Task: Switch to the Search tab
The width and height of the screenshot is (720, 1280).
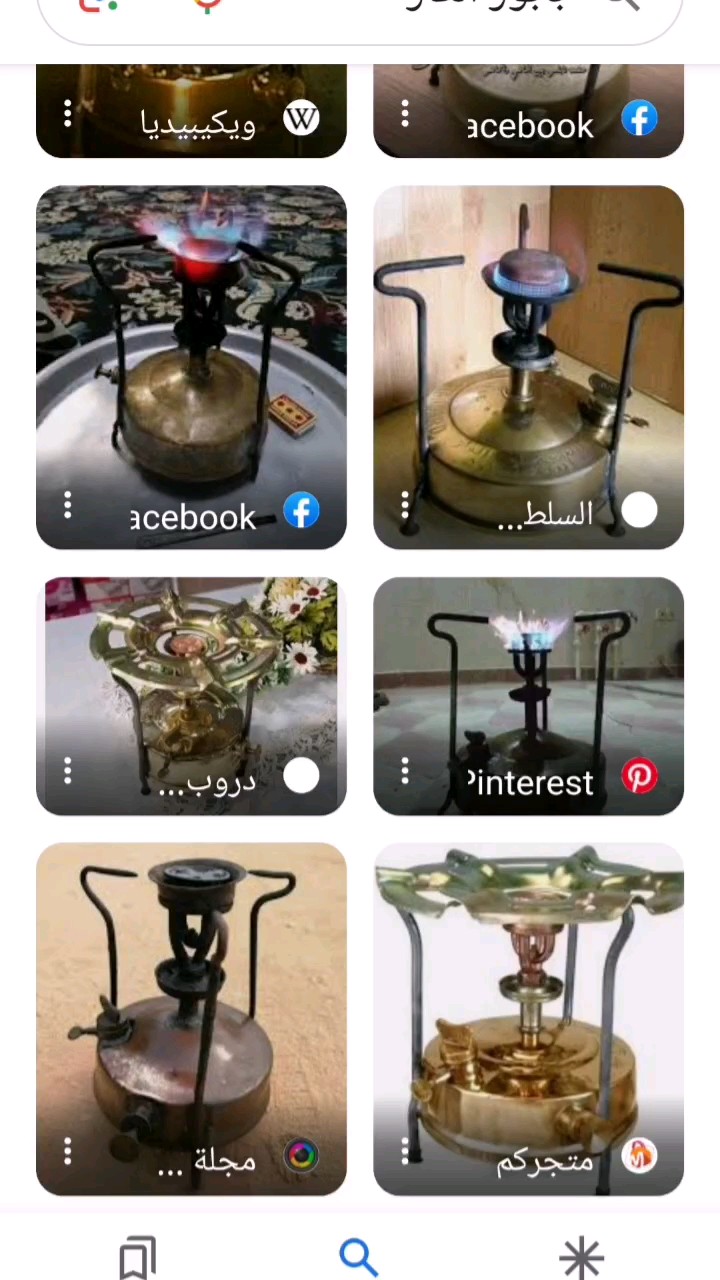Action: point(358,1256)
